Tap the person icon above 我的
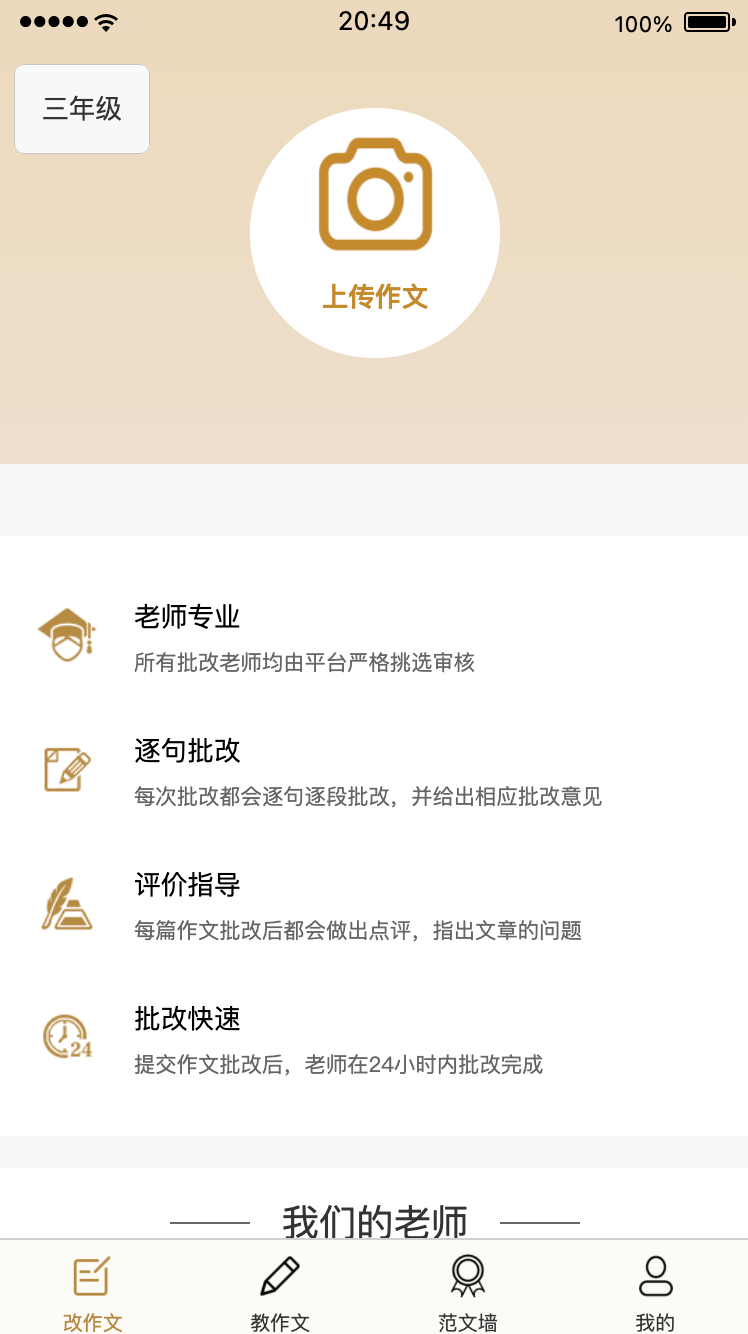Screen dimensions: 748x1334 tap(655, 1277)
